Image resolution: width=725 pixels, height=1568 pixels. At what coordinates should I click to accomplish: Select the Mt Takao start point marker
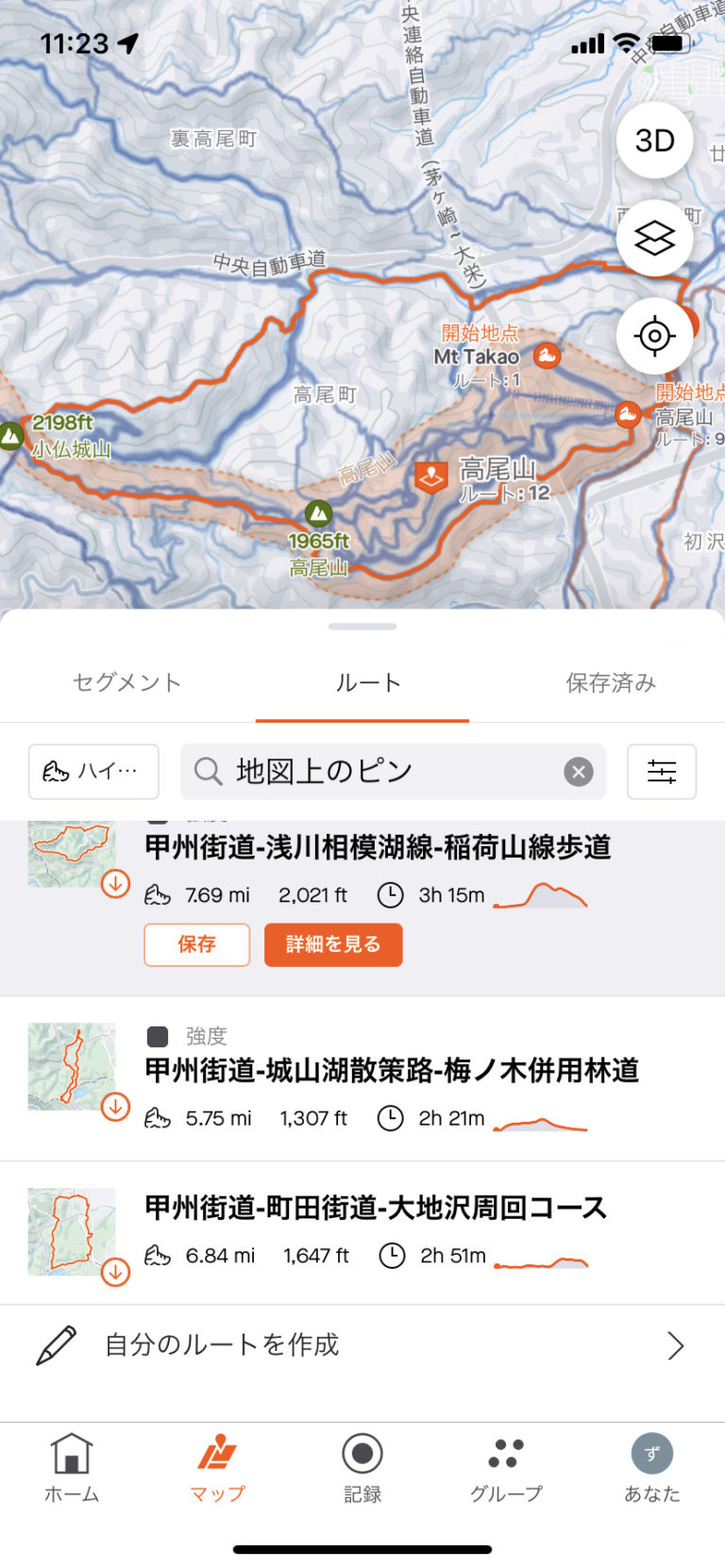[546, 357]
